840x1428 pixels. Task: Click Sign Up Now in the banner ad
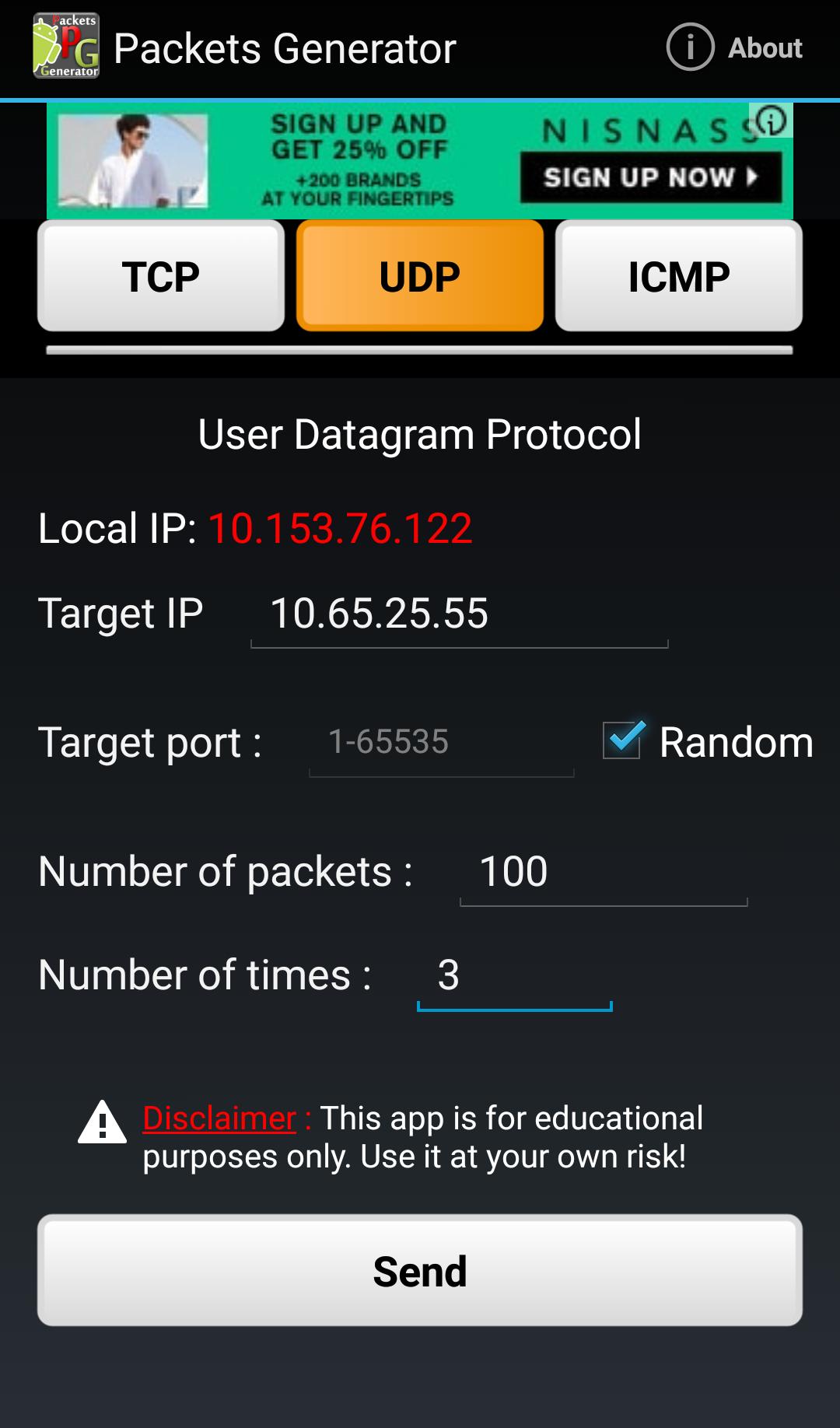[x=651, y=177]
